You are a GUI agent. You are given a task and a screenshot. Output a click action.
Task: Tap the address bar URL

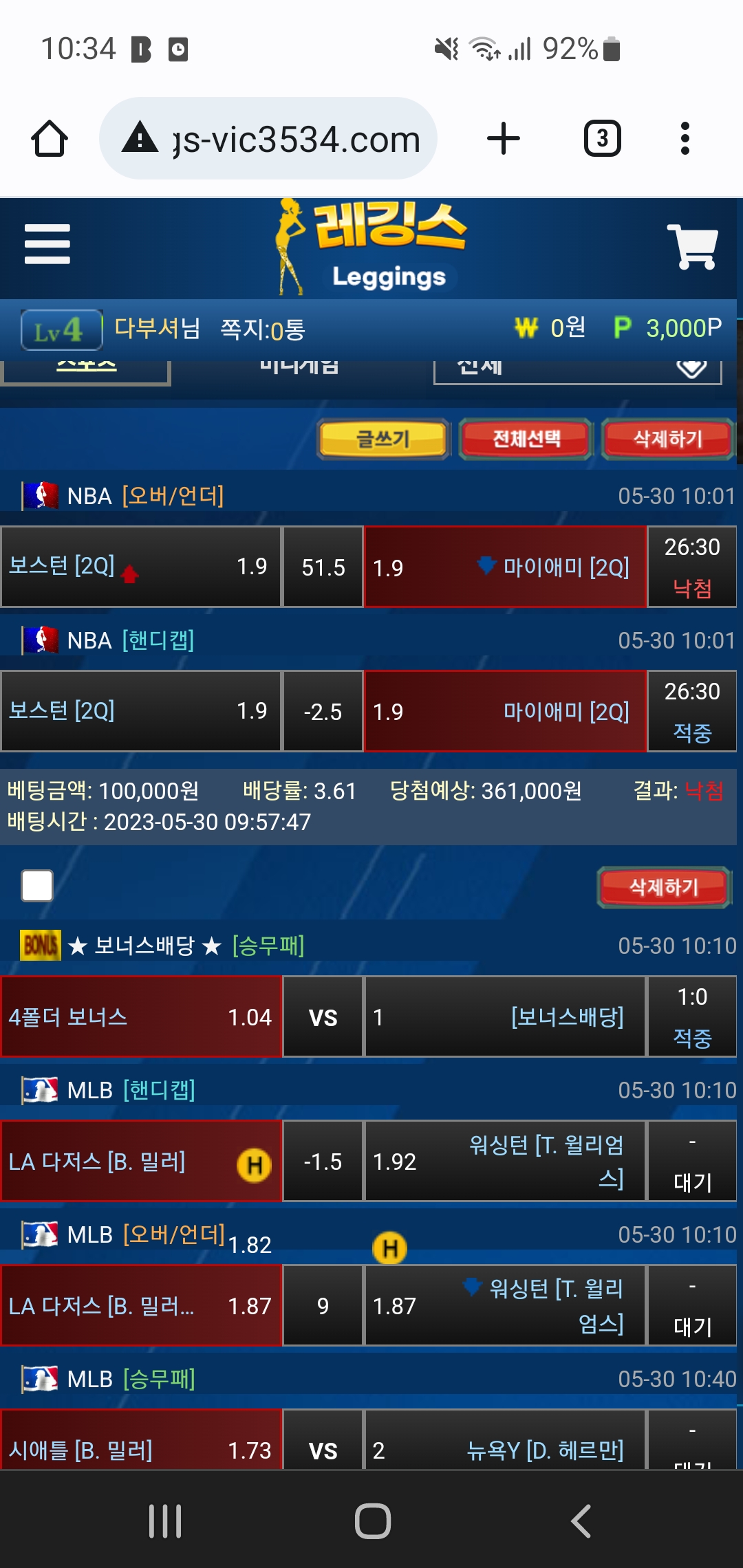tap(296, 140)
